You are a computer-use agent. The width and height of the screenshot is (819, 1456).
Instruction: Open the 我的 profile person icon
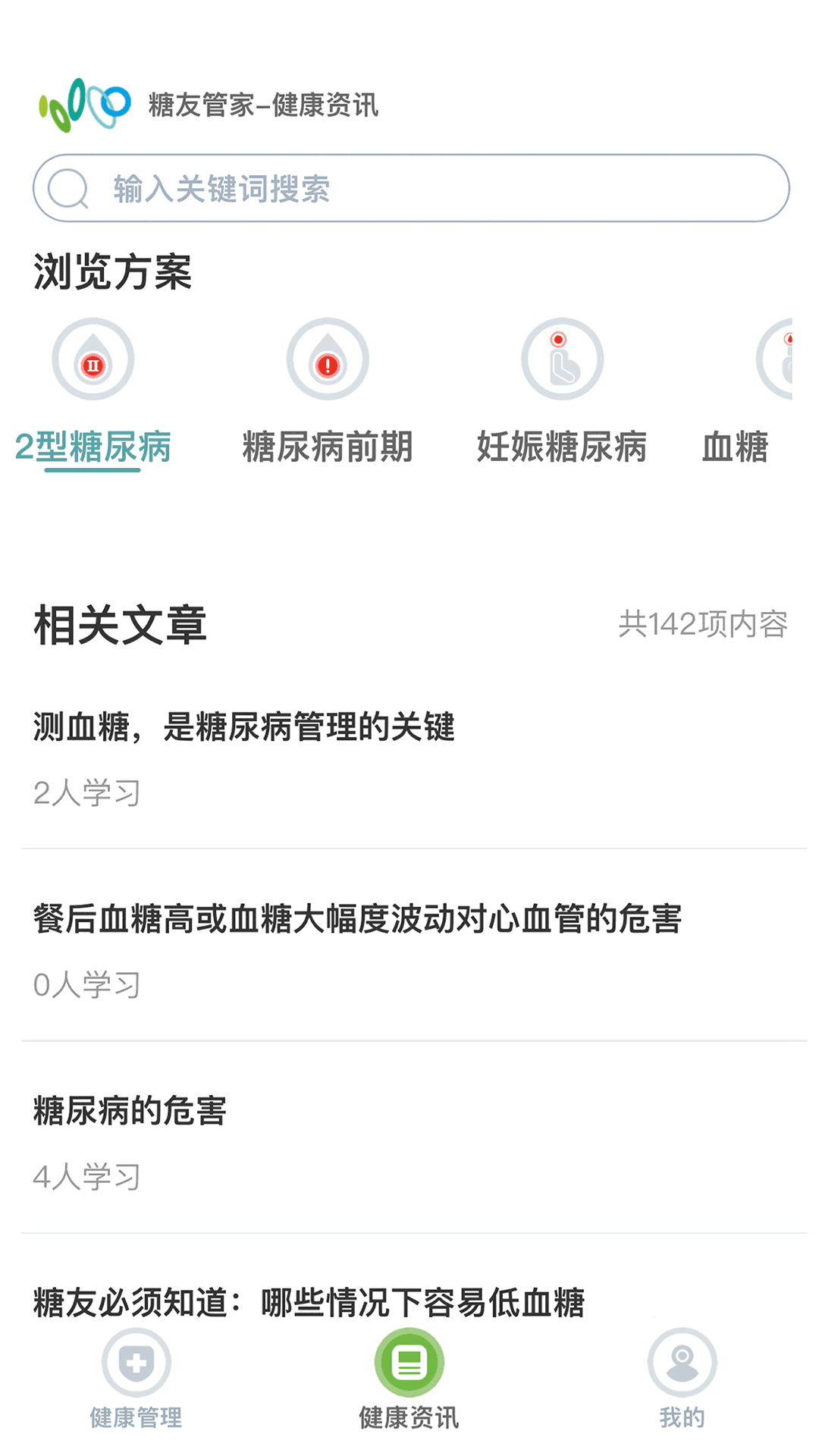[x=682, y=1361]
